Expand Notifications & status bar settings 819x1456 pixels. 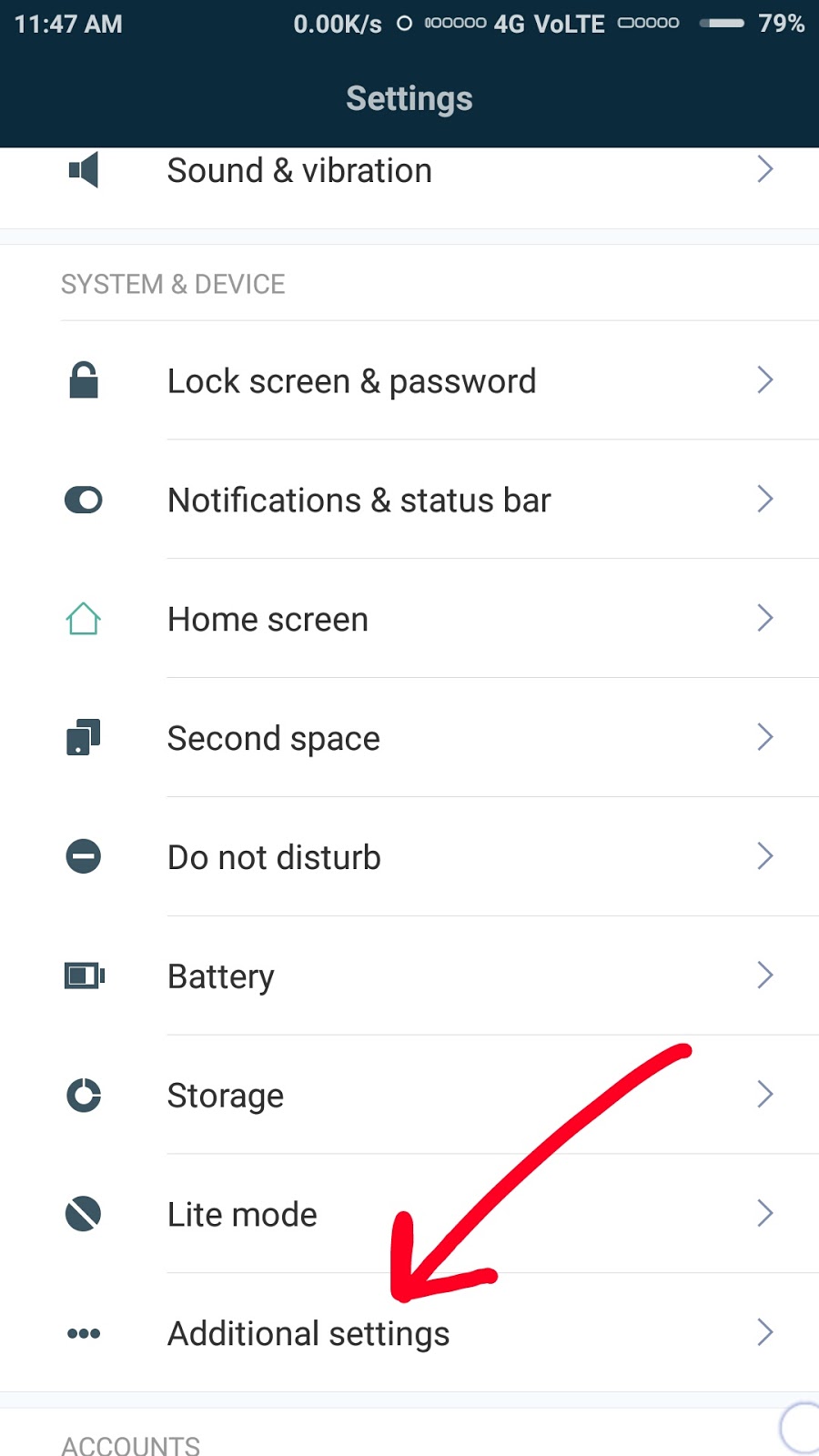coord(765,500)
